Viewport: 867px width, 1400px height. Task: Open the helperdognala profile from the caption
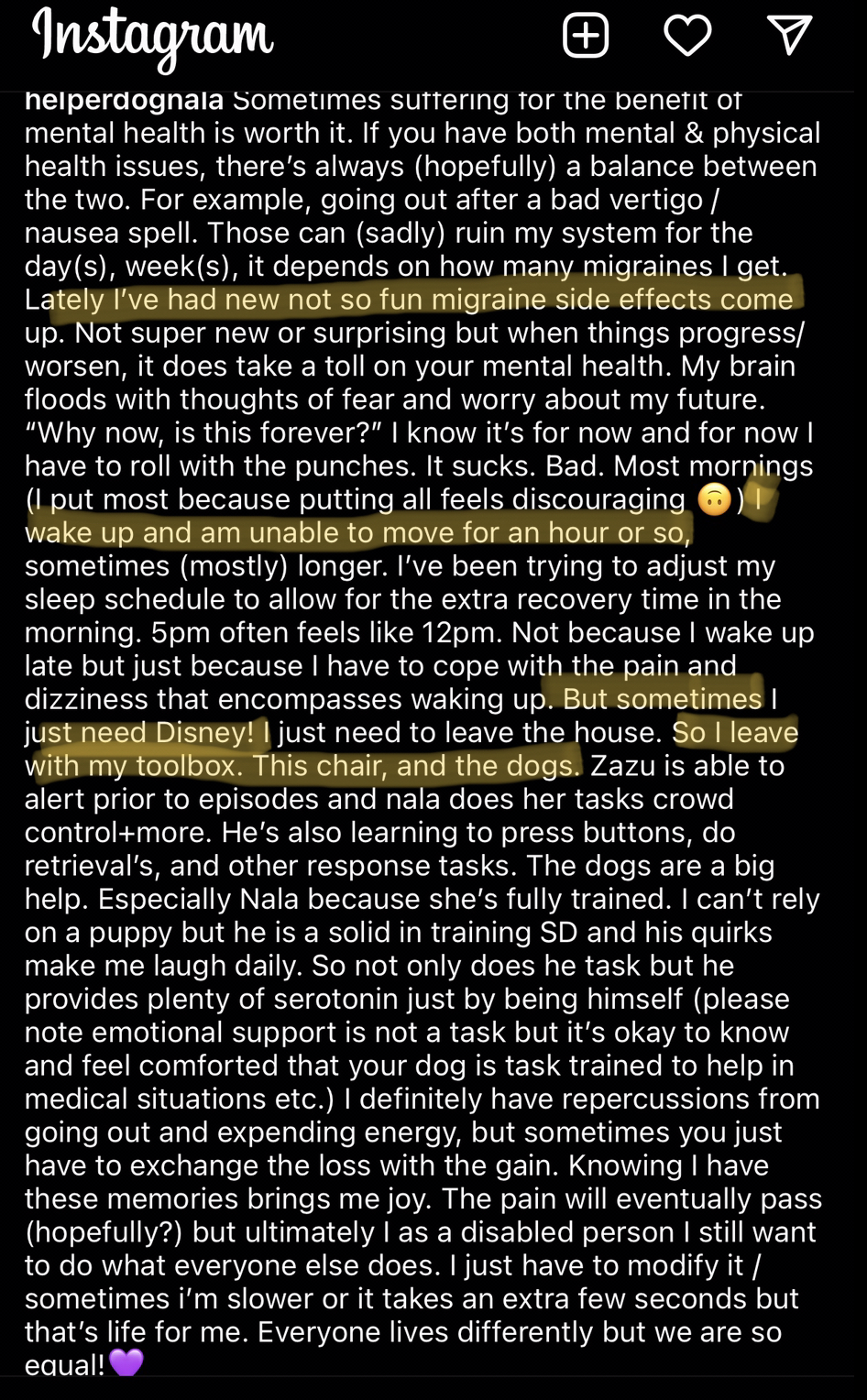124,100
